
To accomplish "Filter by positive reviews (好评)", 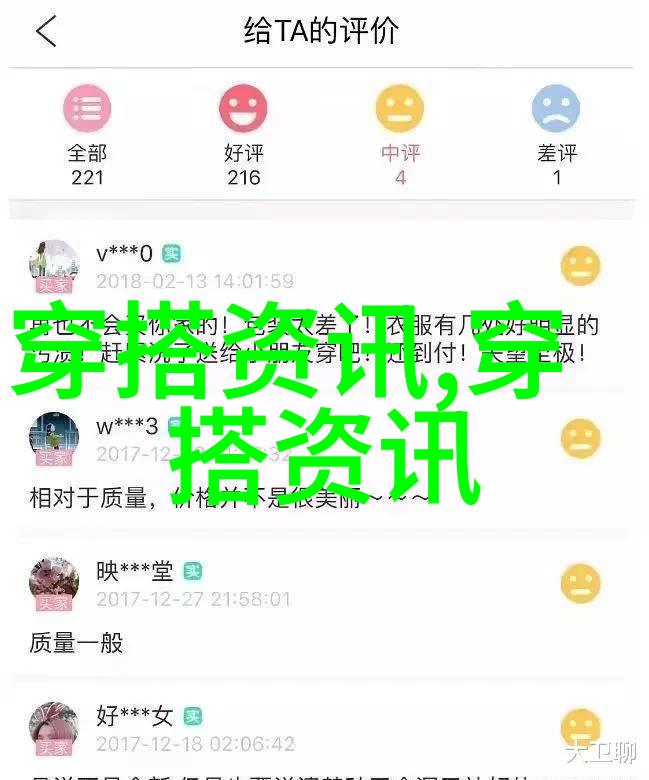I will (243, 135).
